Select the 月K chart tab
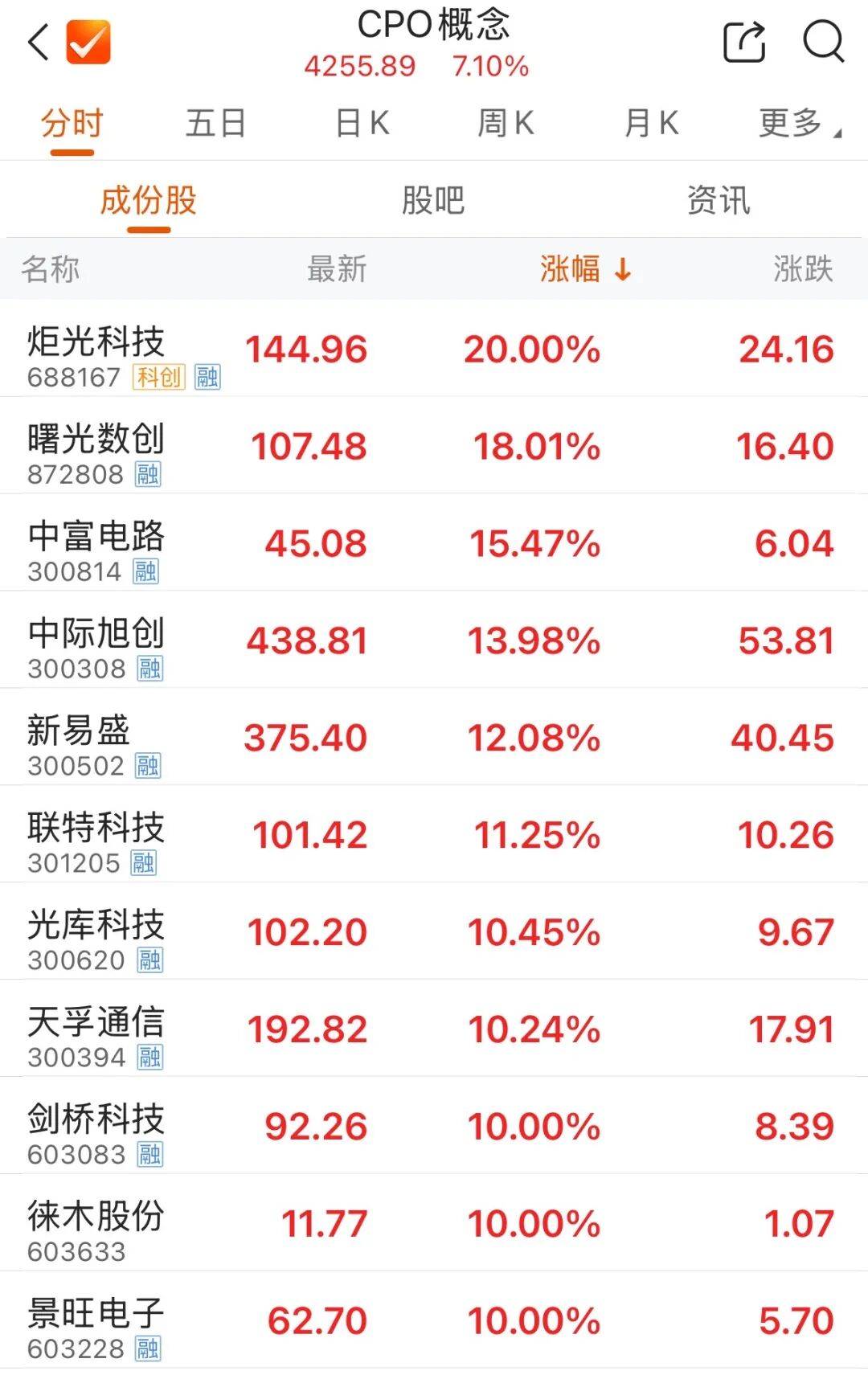 click(651, 124)
